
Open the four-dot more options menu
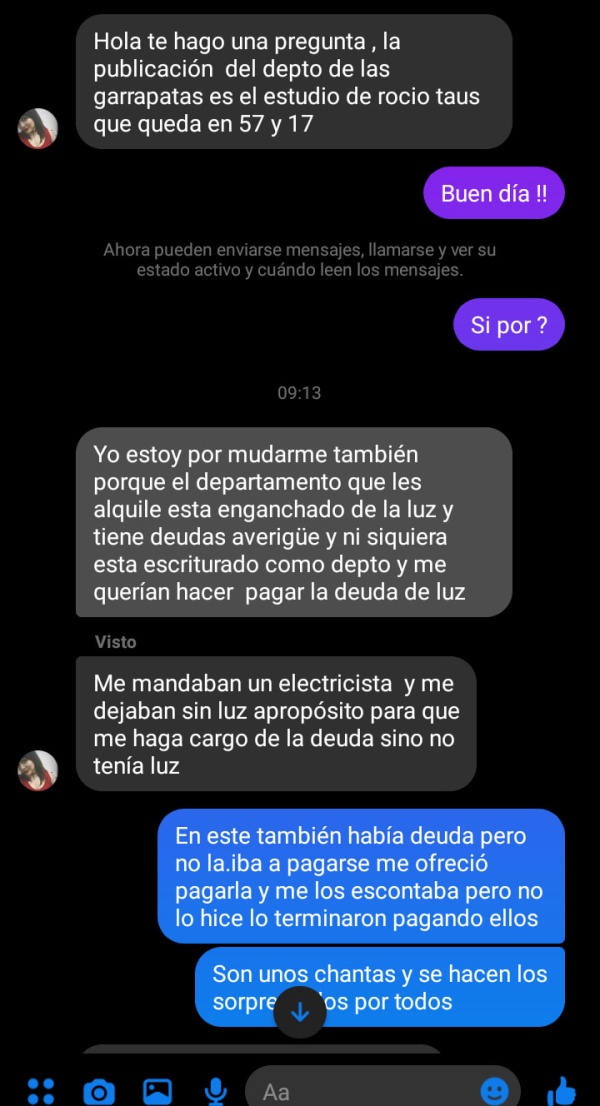pyautogui.click(x=40, y=1090)
